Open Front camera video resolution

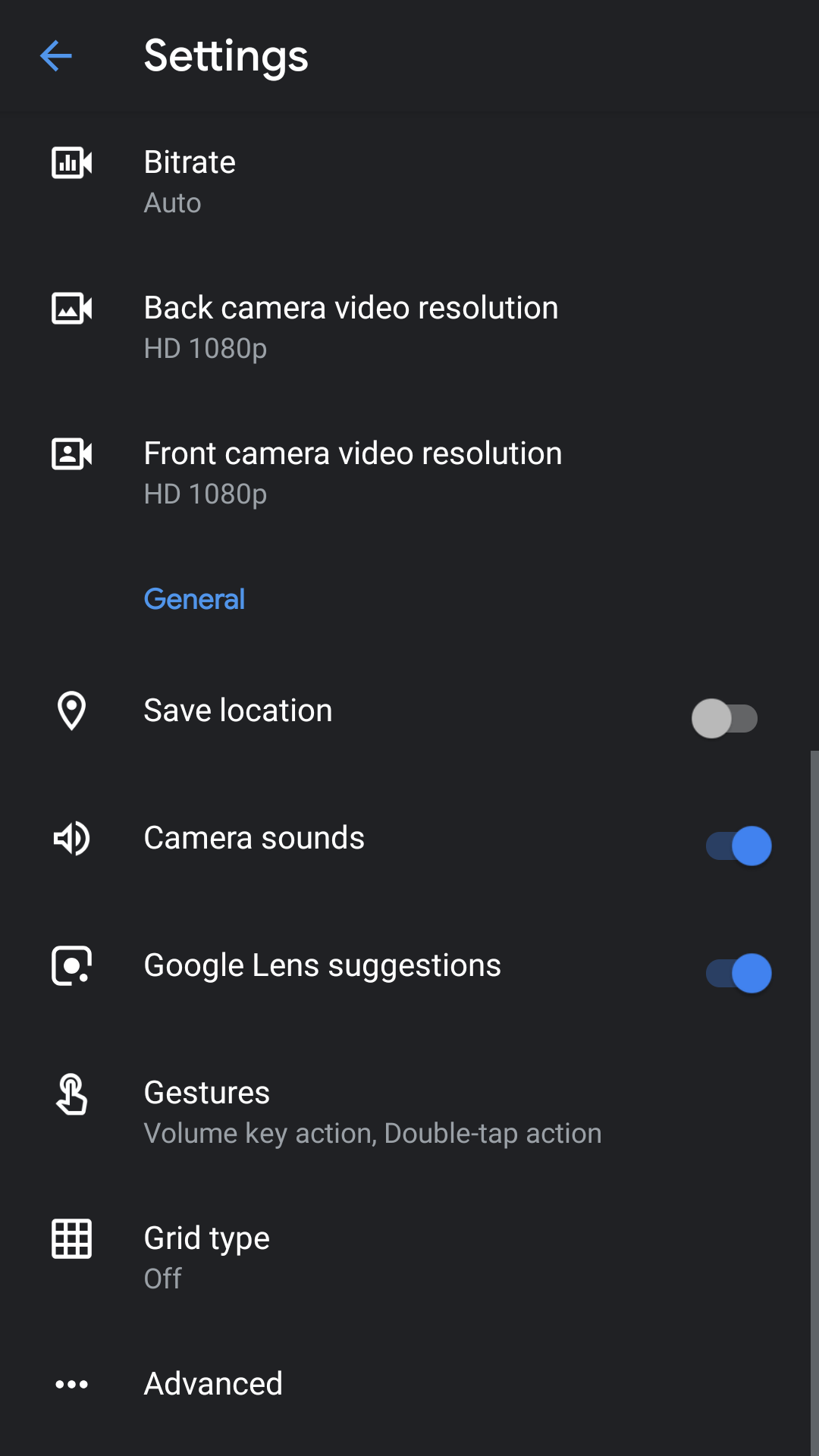[x=409, y=473]
